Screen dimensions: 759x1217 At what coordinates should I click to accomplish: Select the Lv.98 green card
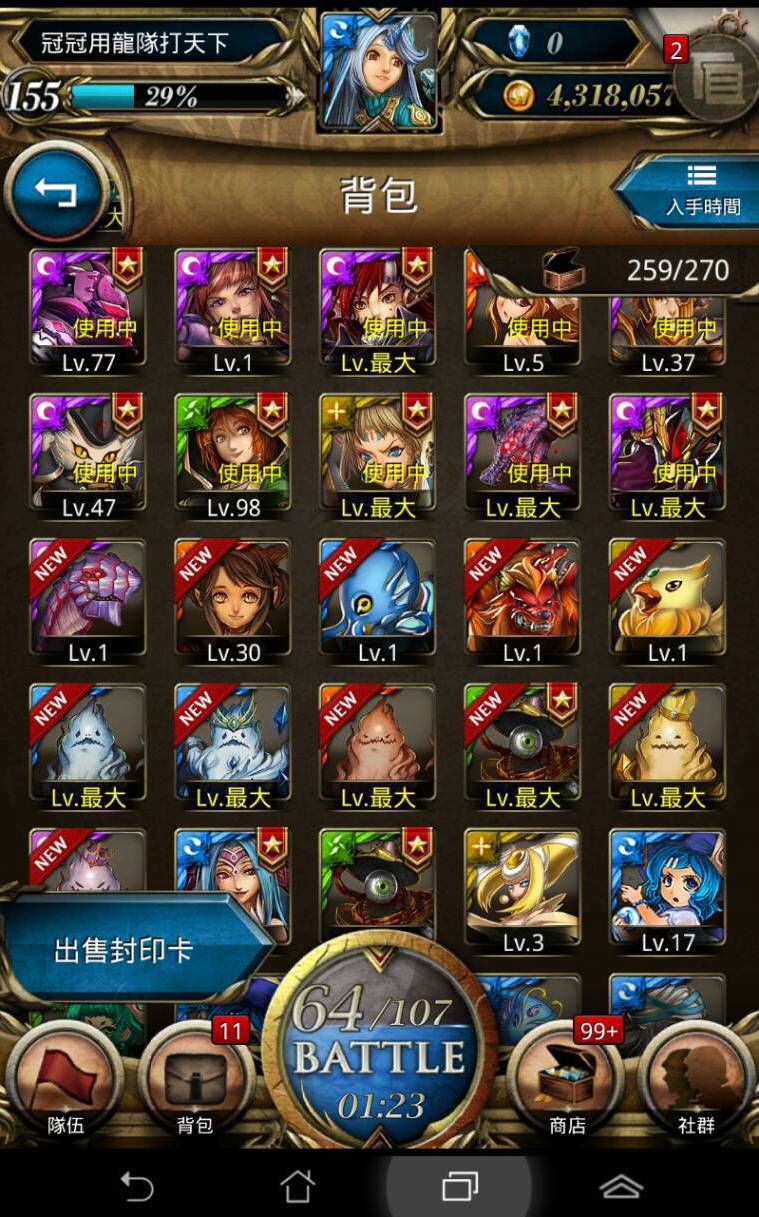233,455
